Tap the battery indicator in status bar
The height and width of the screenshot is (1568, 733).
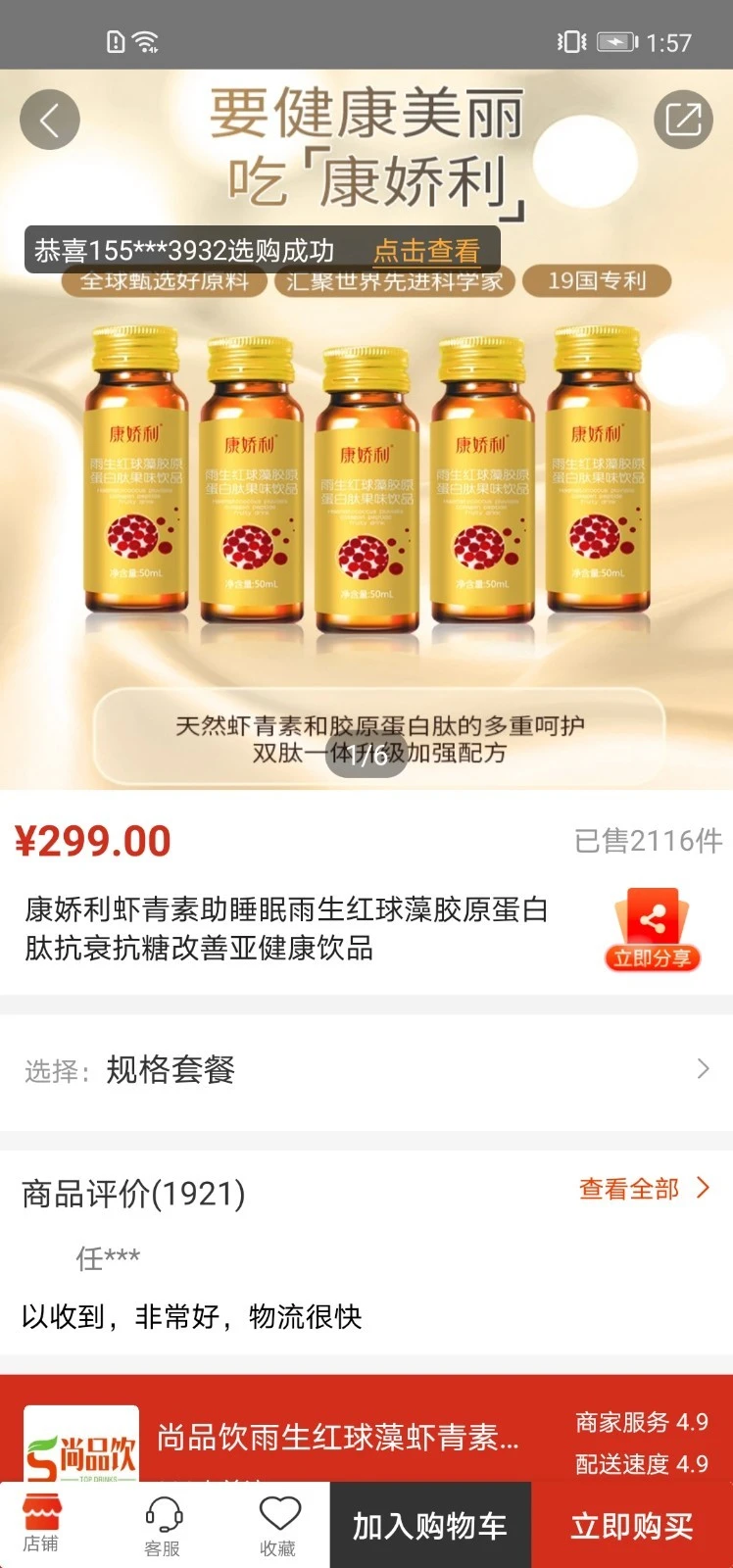617,41
